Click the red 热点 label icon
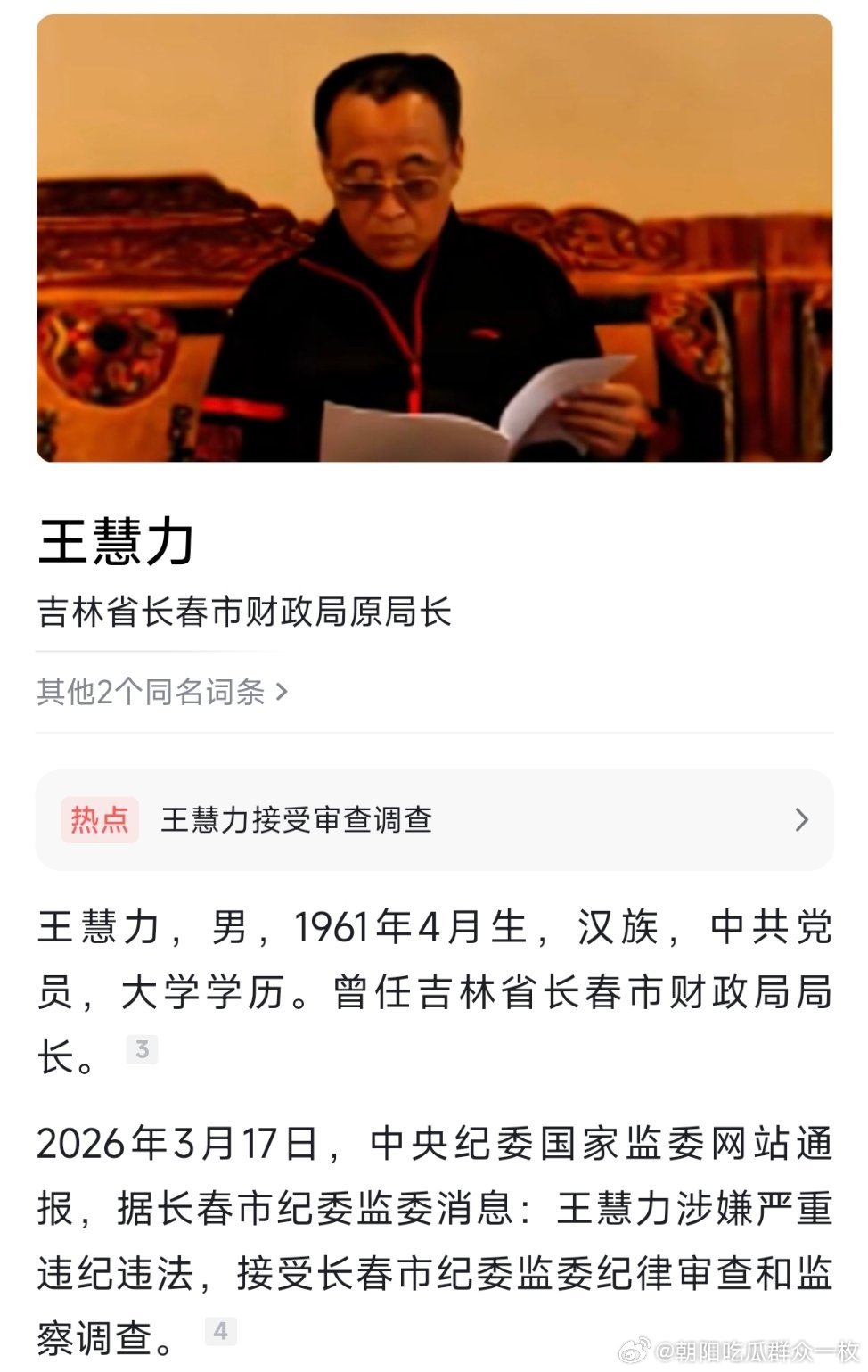The image size is (868, 1372). pyautogui.click(x=101, y=821)
